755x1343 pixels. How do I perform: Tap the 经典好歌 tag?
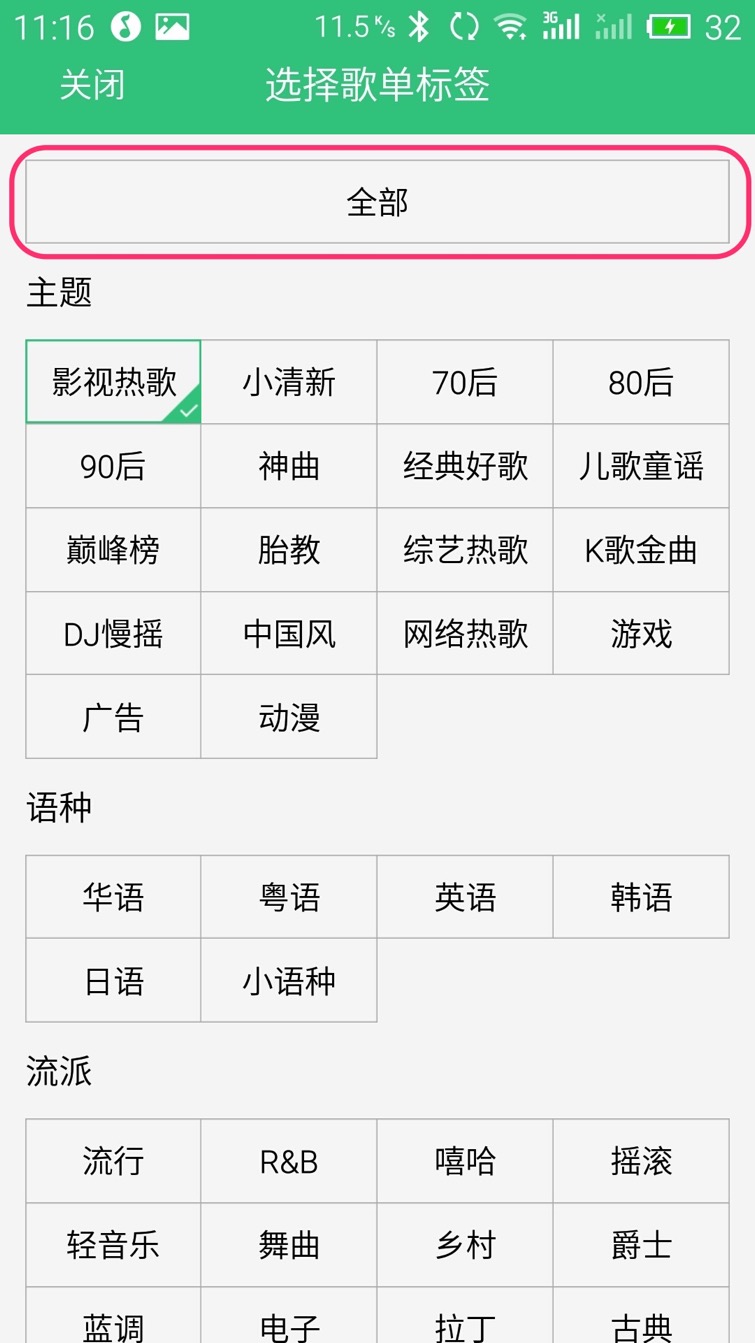pyautogui.click(x=465, y=466)
